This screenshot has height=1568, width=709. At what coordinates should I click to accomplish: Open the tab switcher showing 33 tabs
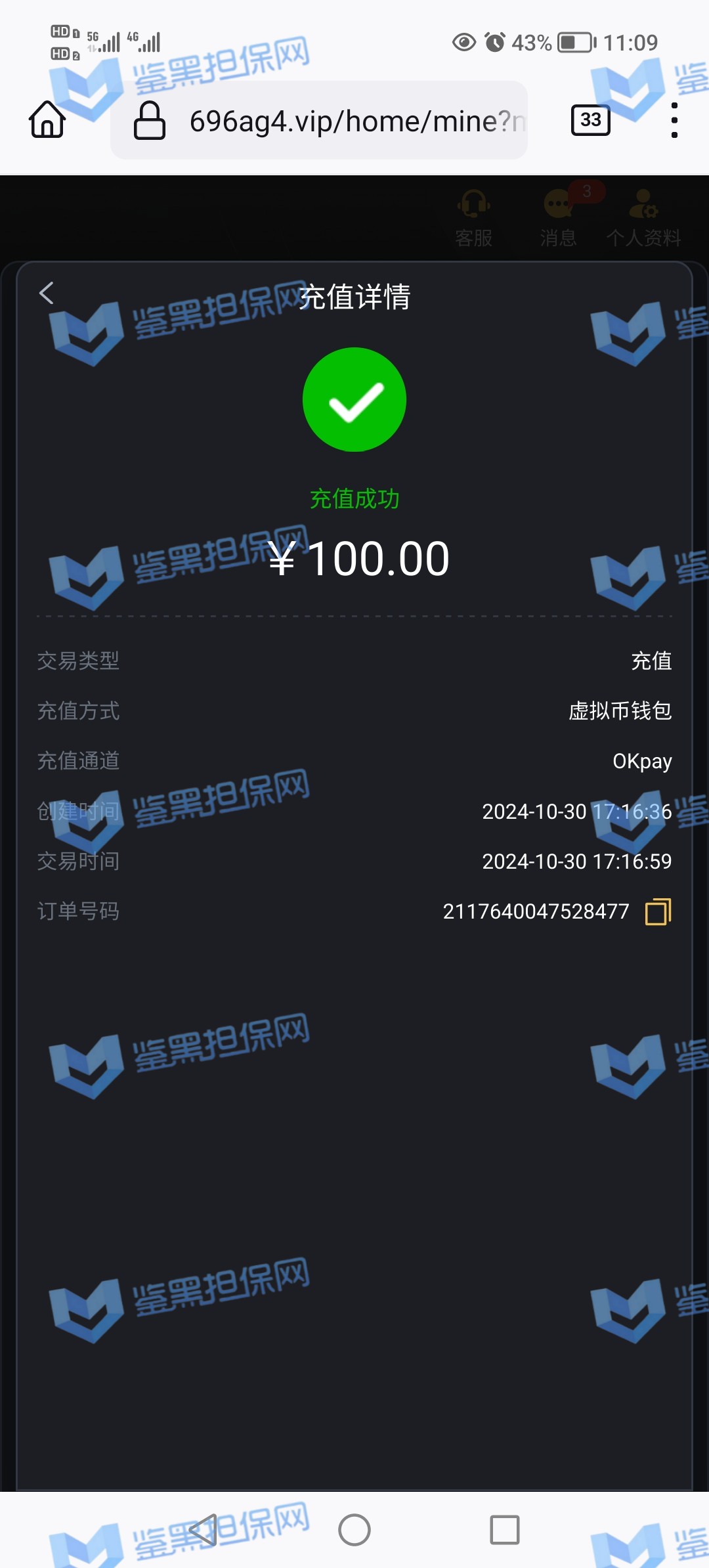[x=590, y=120]
